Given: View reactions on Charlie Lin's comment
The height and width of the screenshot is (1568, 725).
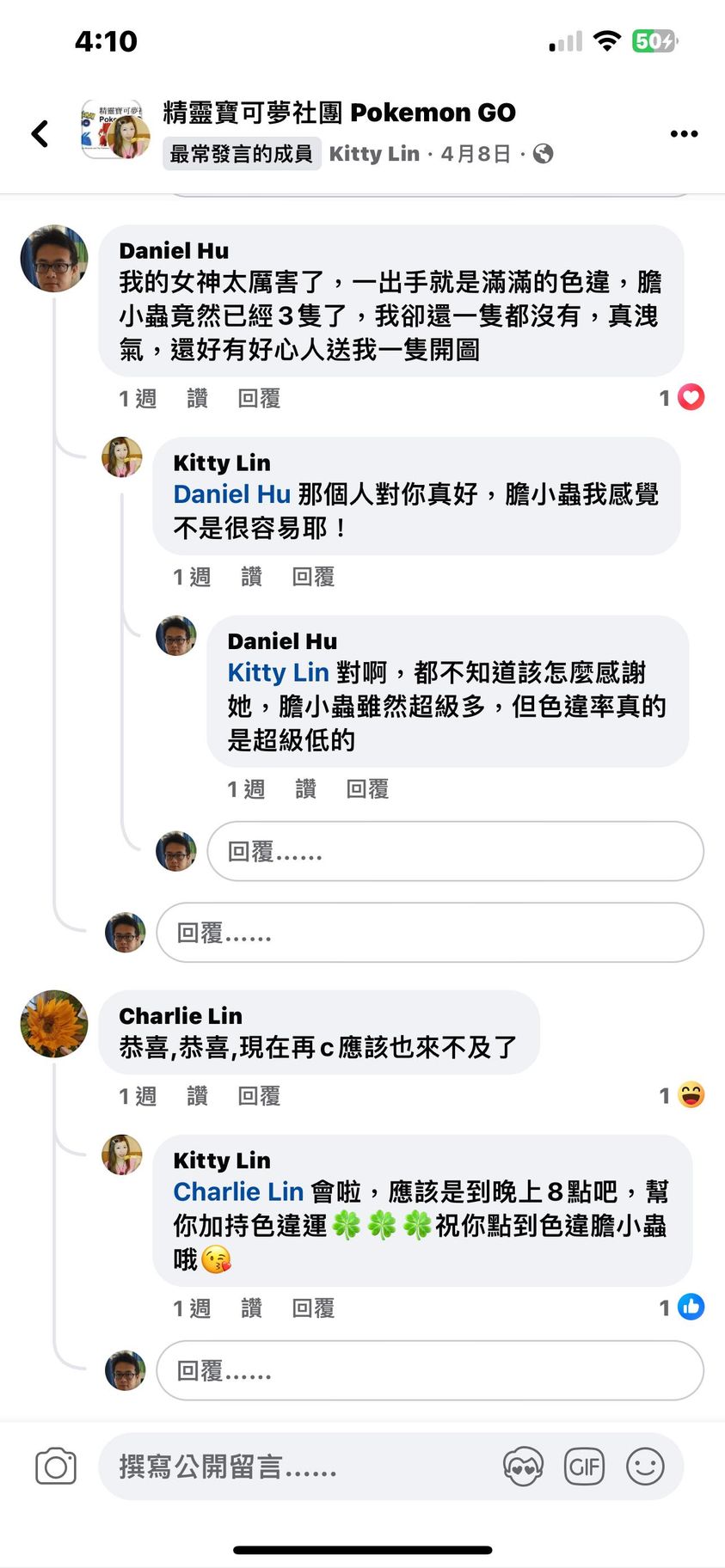Looking at the screenshot, I should 683,1095.
